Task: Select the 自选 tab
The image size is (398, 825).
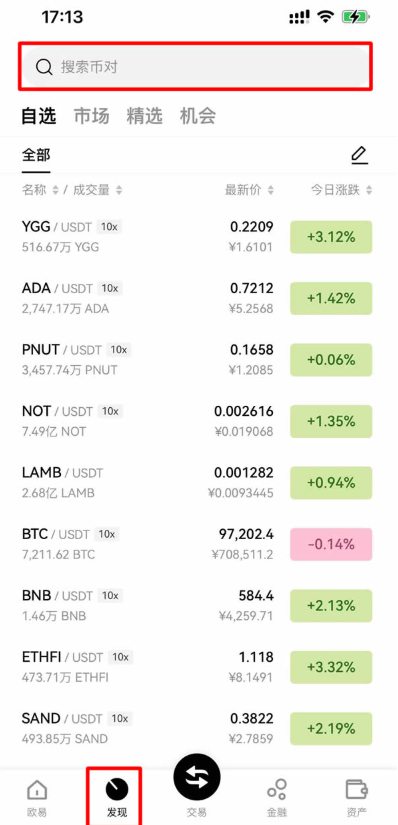Action: pos(38,116)
